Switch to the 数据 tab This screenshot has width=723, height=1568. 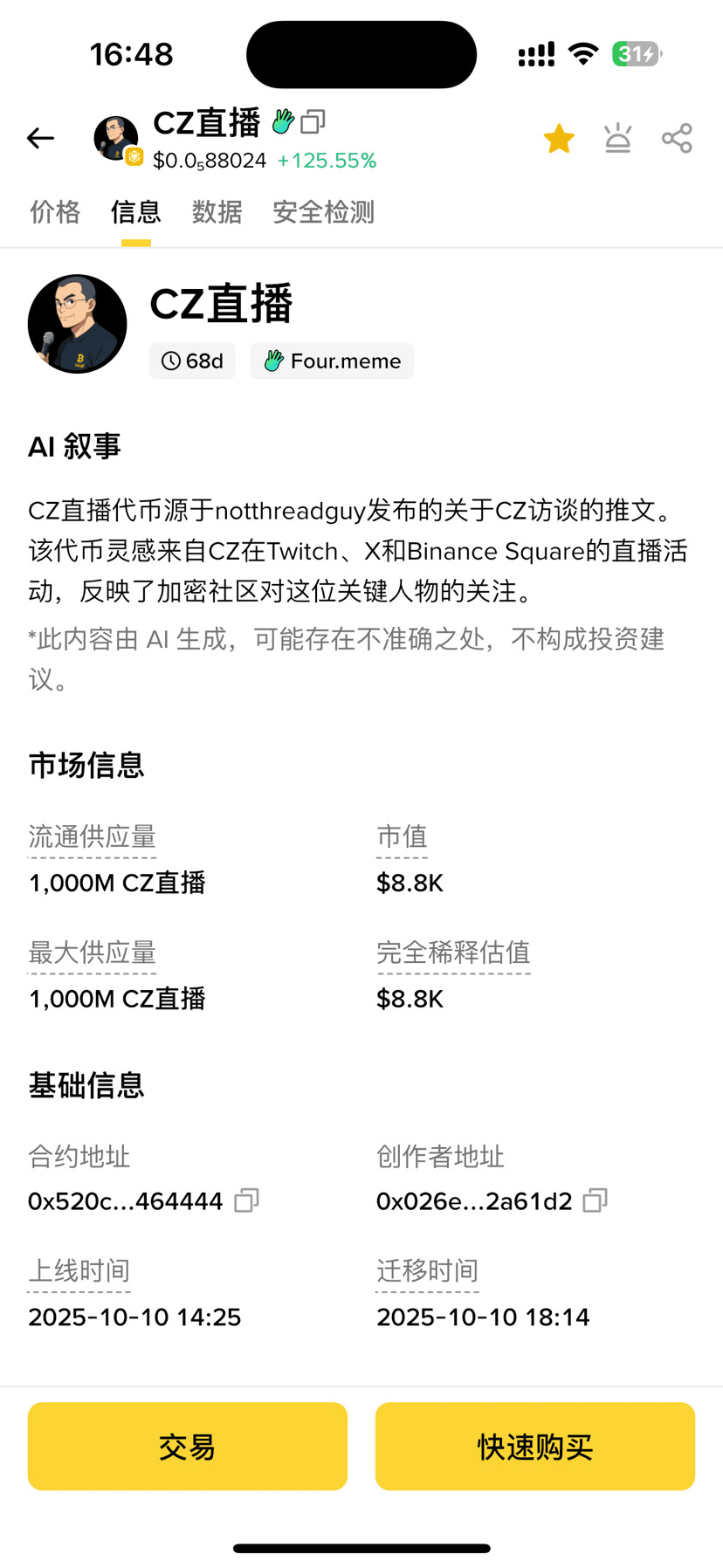(217, 212)
